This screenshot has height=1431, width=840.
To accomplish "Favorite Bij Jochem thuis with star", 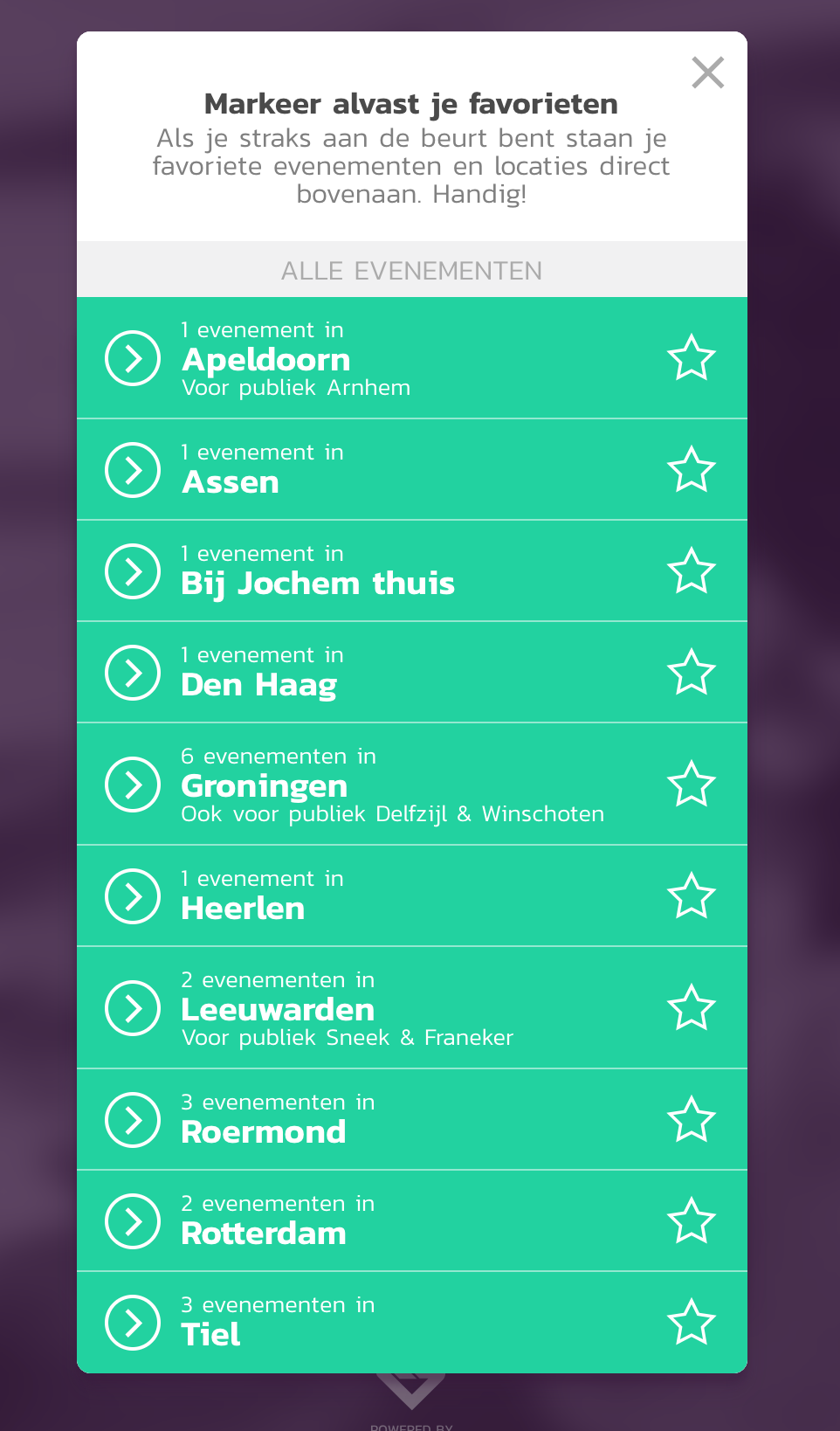I will click(691, 571).
